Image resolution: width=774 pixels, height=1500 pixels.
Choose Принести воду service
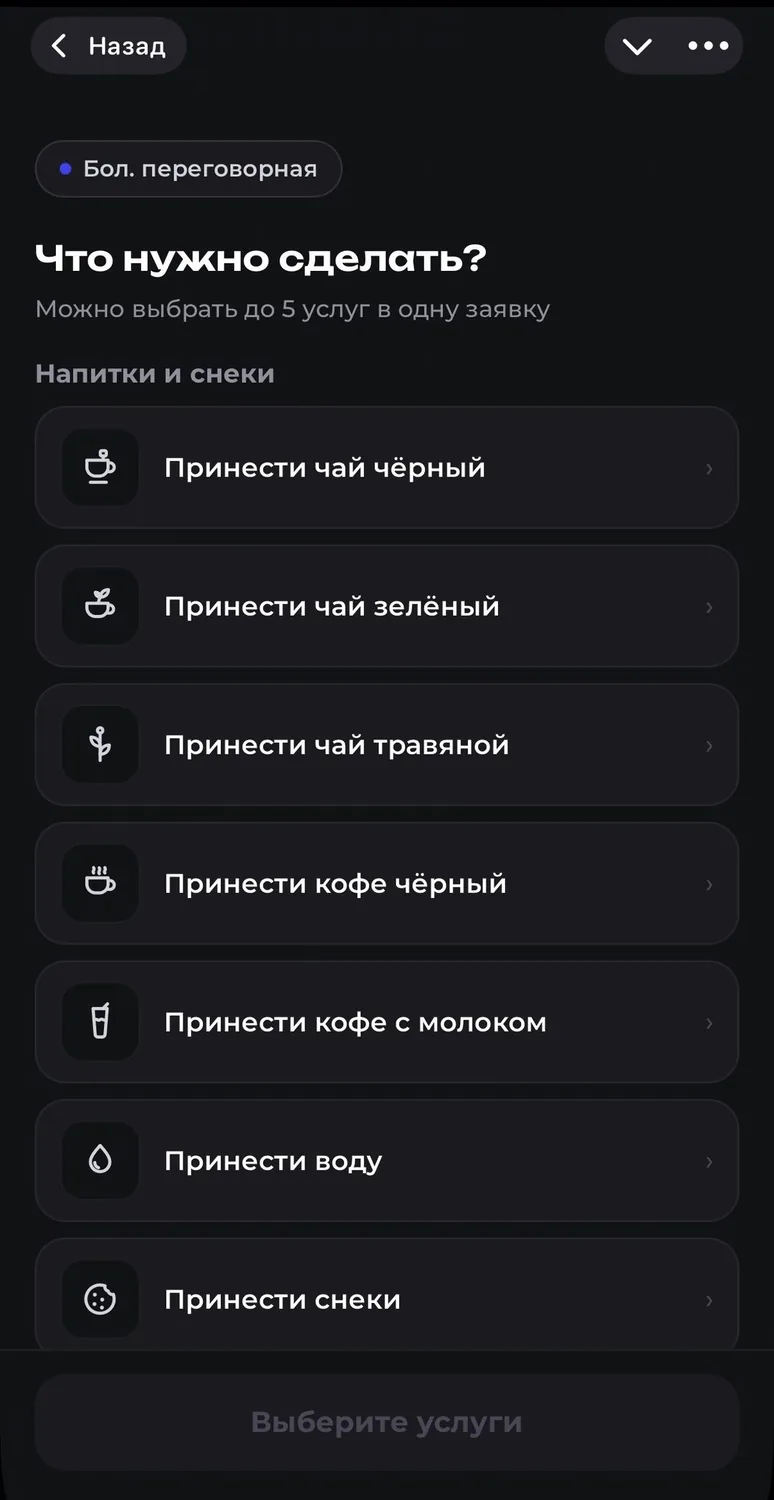click(387, 1161)
